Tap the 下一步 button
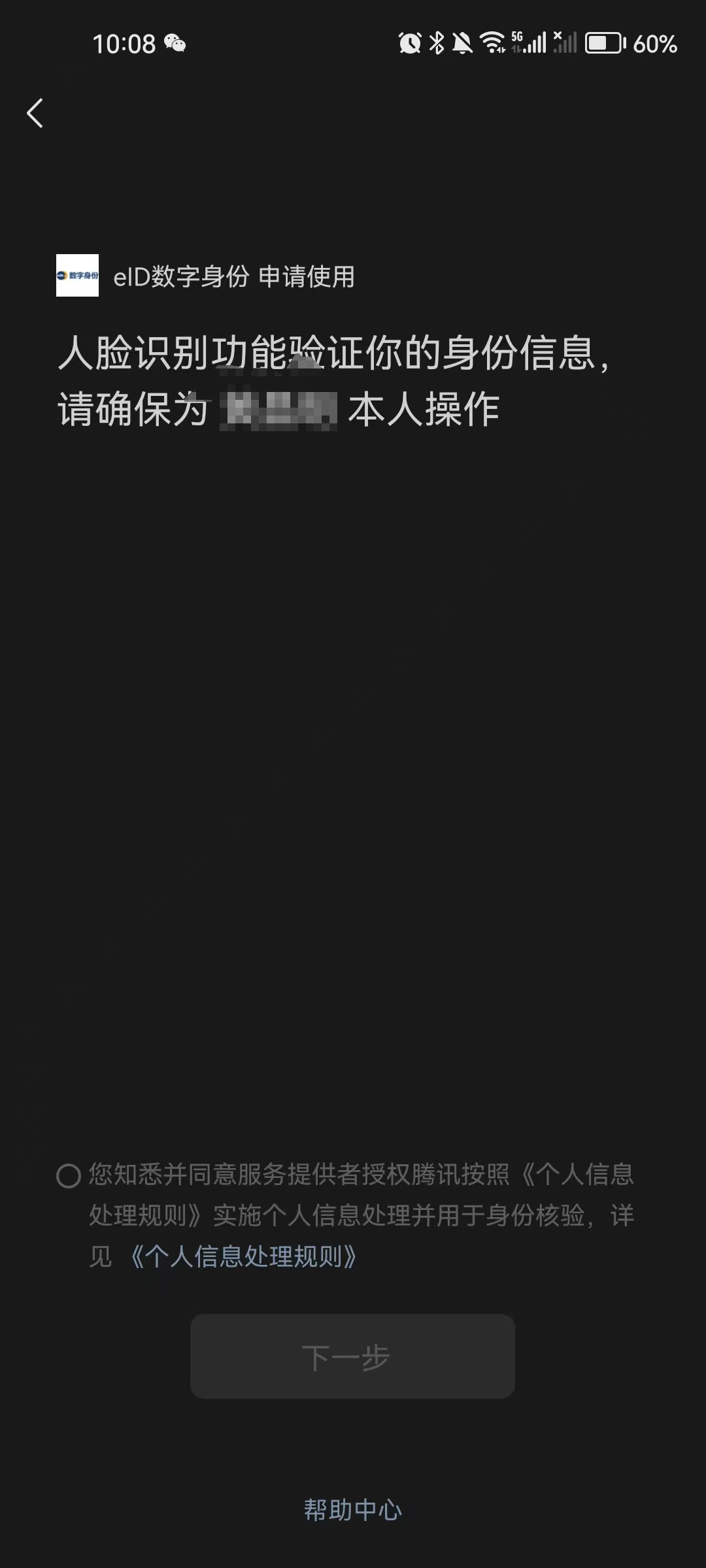This screenshot has width=706, height=1568. pyautogui.click(x=352, y=1357)
